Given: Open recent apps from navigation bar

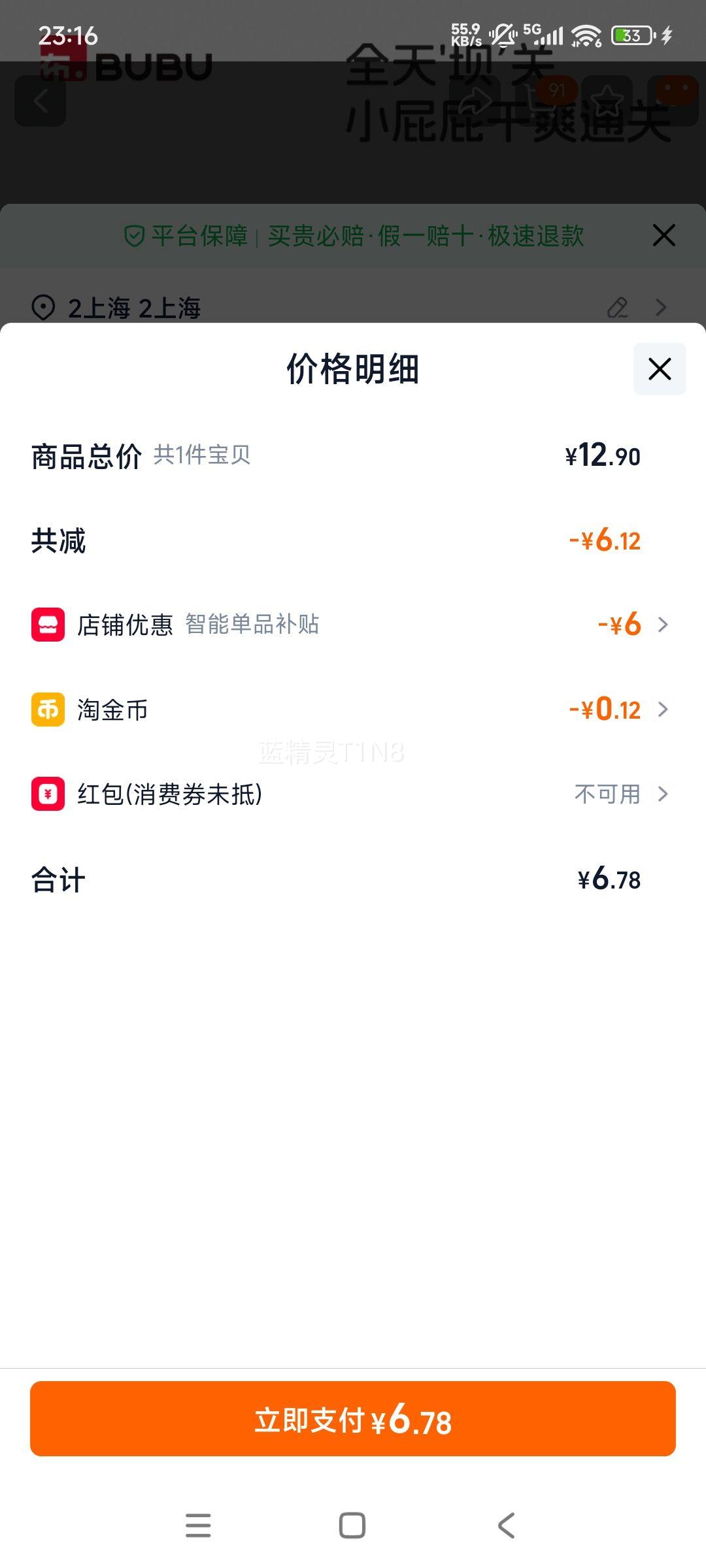Looking at the screenshot, I should coord(198,1526).
